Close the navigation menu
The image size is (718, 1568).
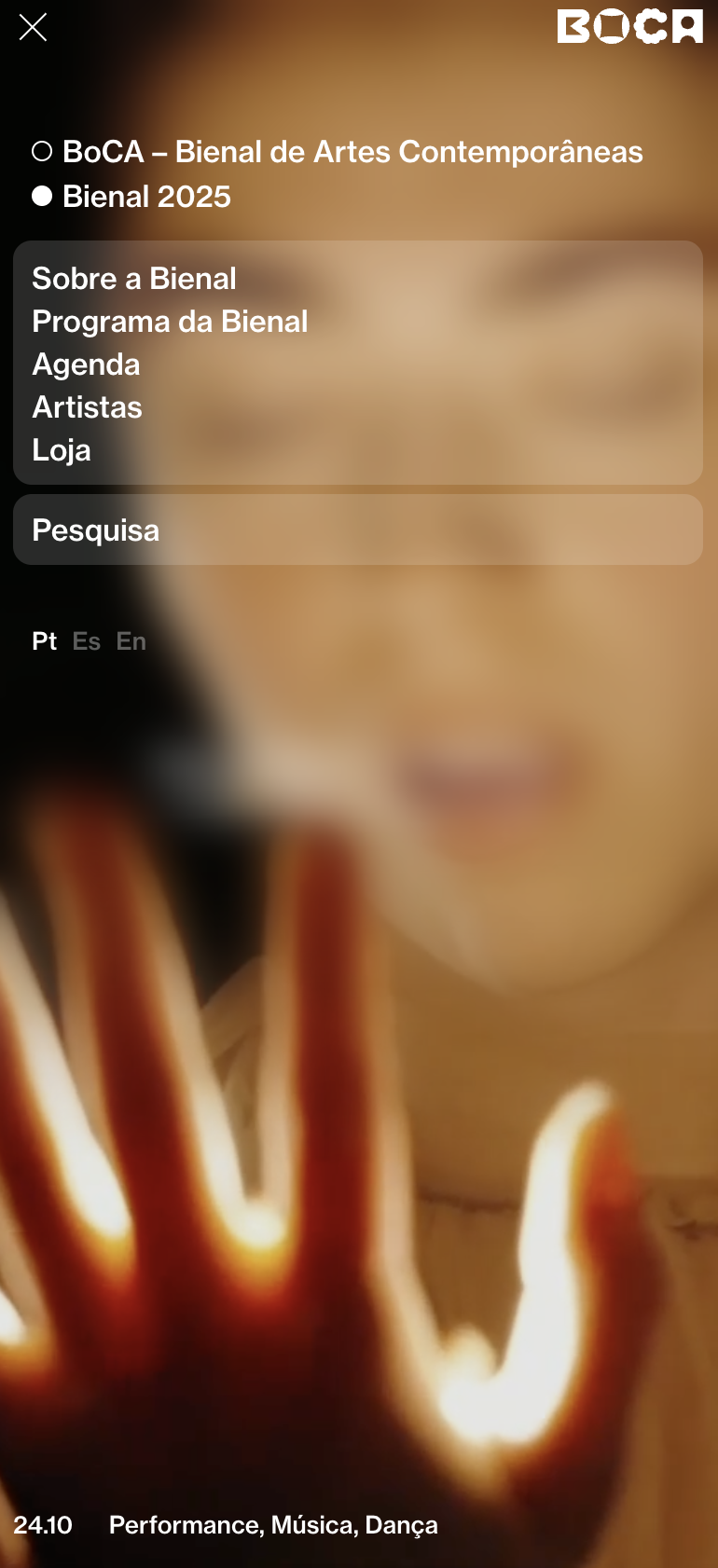click(x=33, y=28)
